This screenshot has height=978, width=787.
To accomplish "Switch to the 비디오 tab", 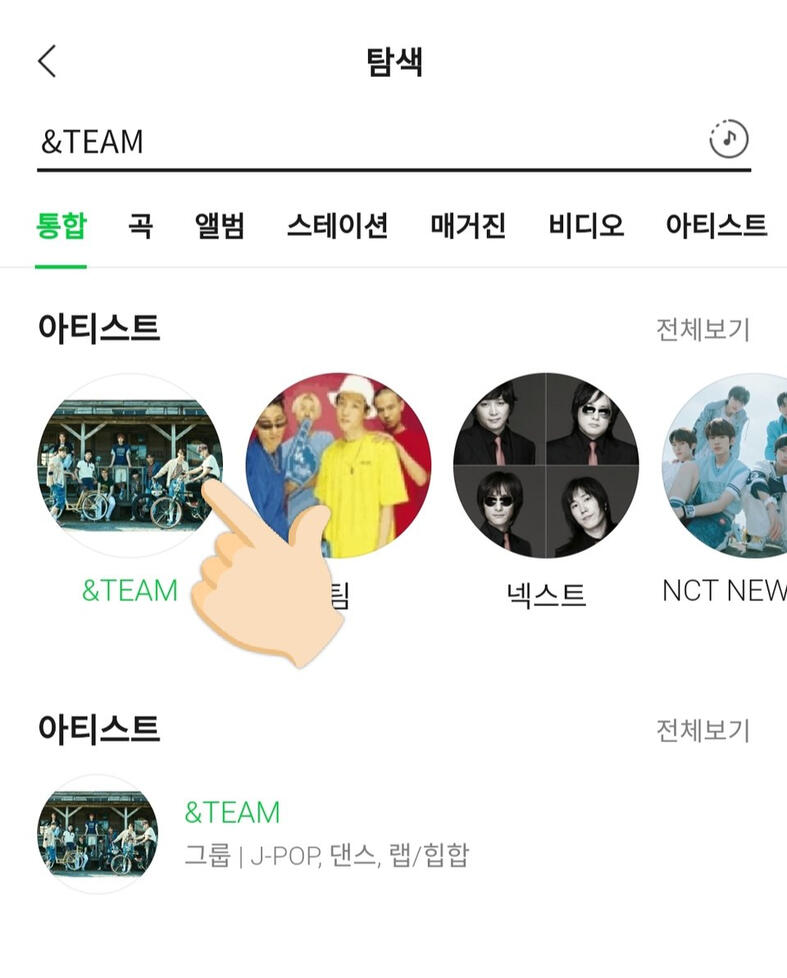I will click(x=586, y=225).
